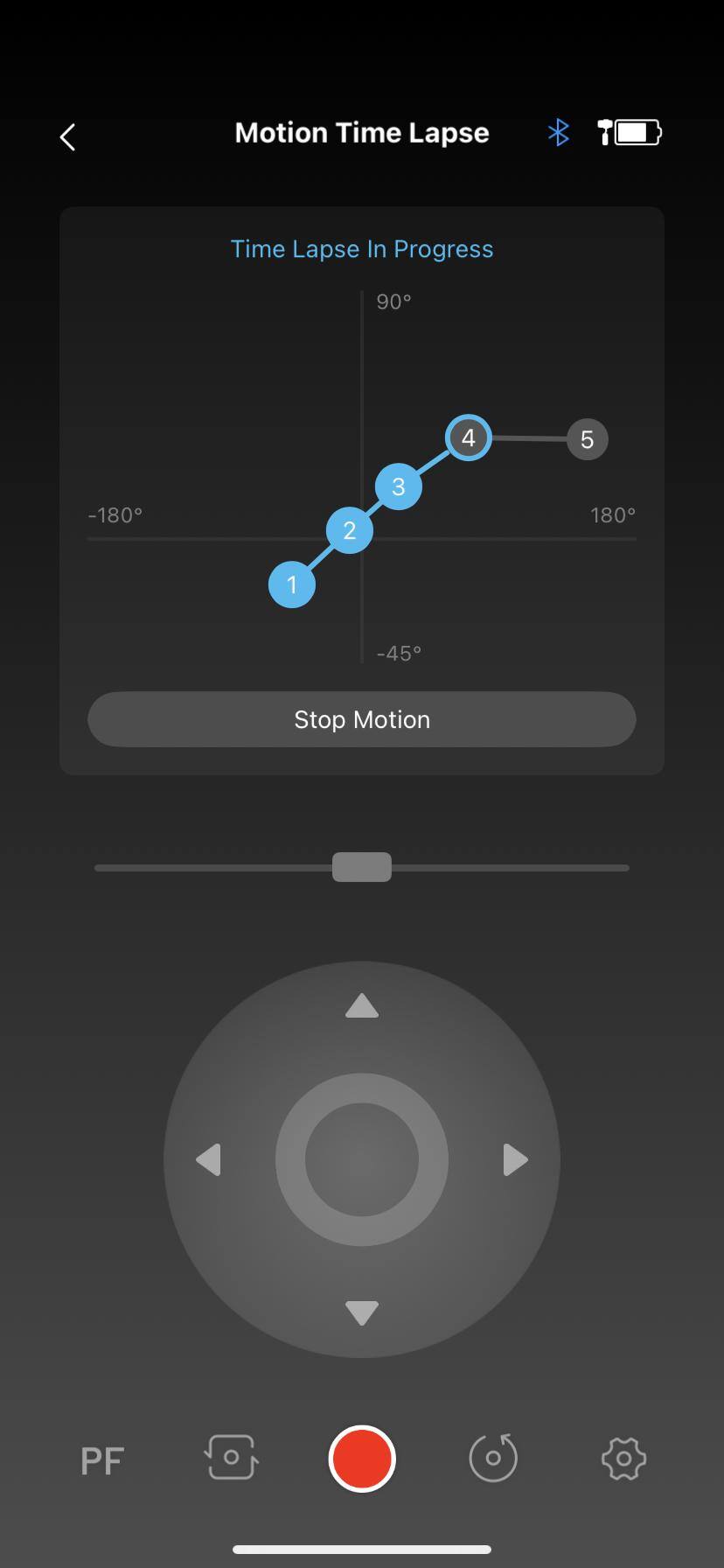Select waypoint 3 on the path
724x1568 pixels.
pyautogui.click(x=398, y=486)
